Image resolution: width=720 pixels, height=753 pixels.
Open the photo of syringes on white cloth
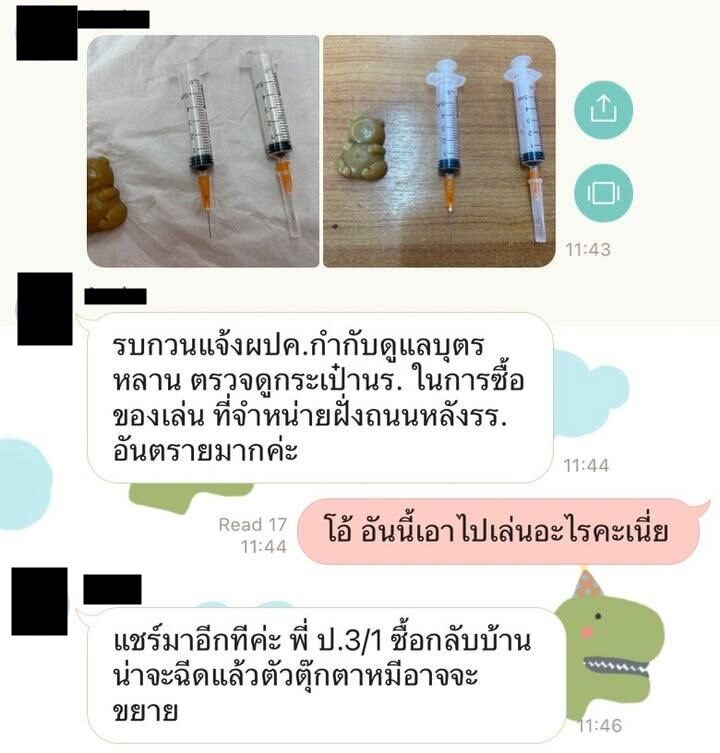pyautogui.click(x=203, y=151)
